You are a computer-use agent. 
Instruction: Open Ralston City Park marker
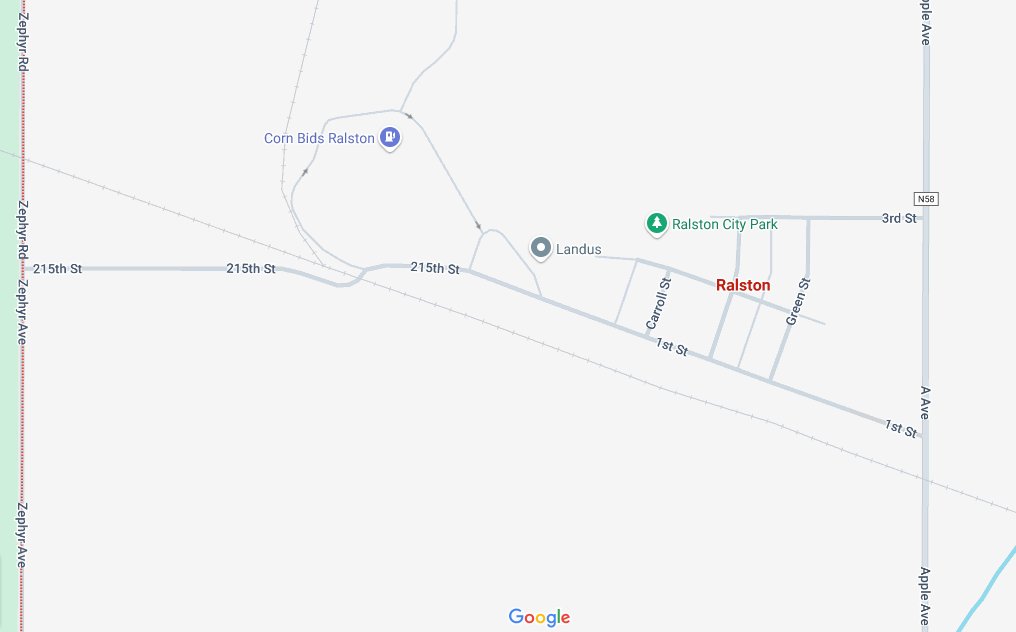[656, 224]
